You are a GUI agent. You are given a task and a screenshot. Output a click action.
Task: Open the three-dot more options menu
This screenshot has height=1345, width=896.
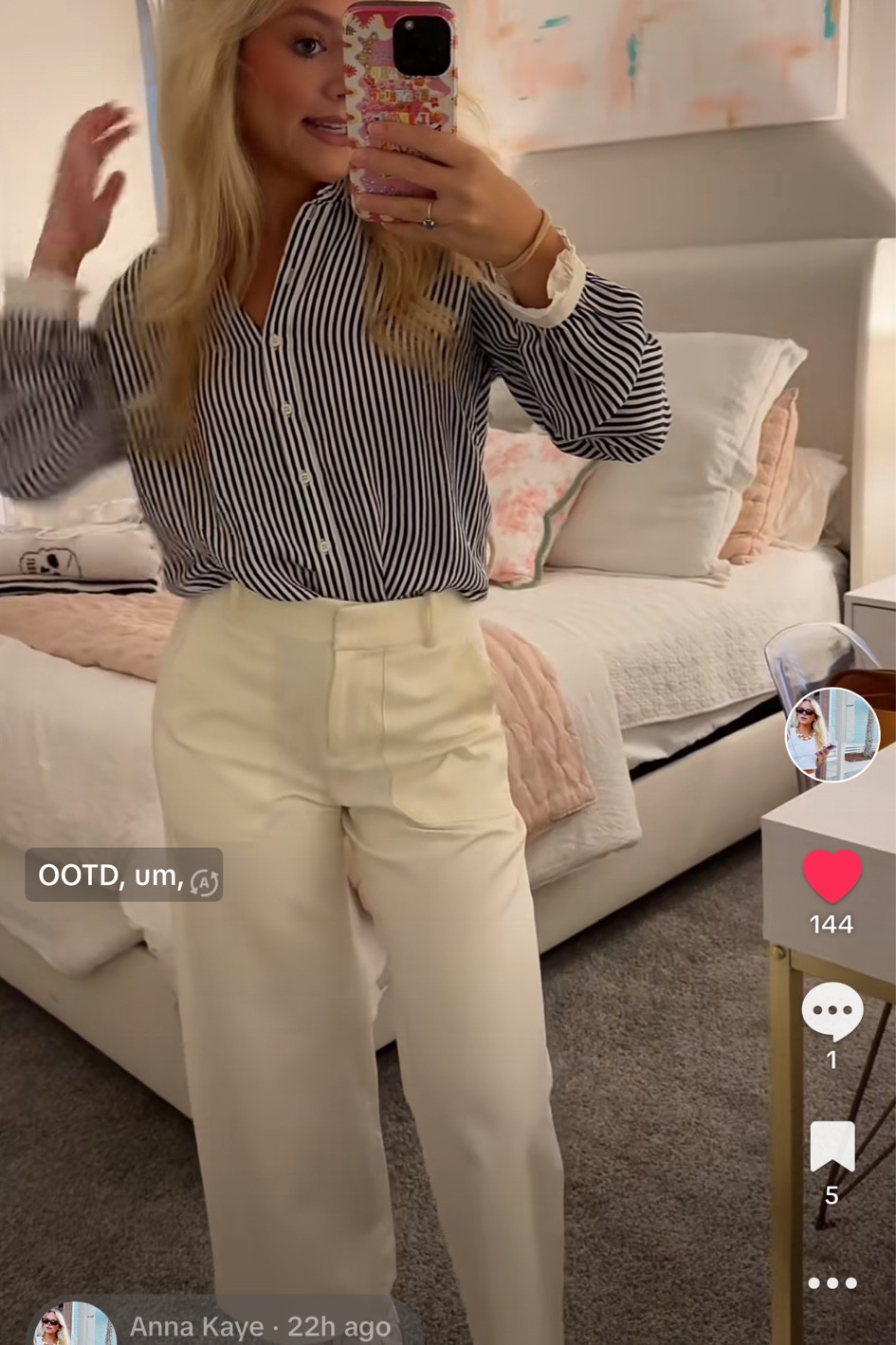click(832, 1283)
